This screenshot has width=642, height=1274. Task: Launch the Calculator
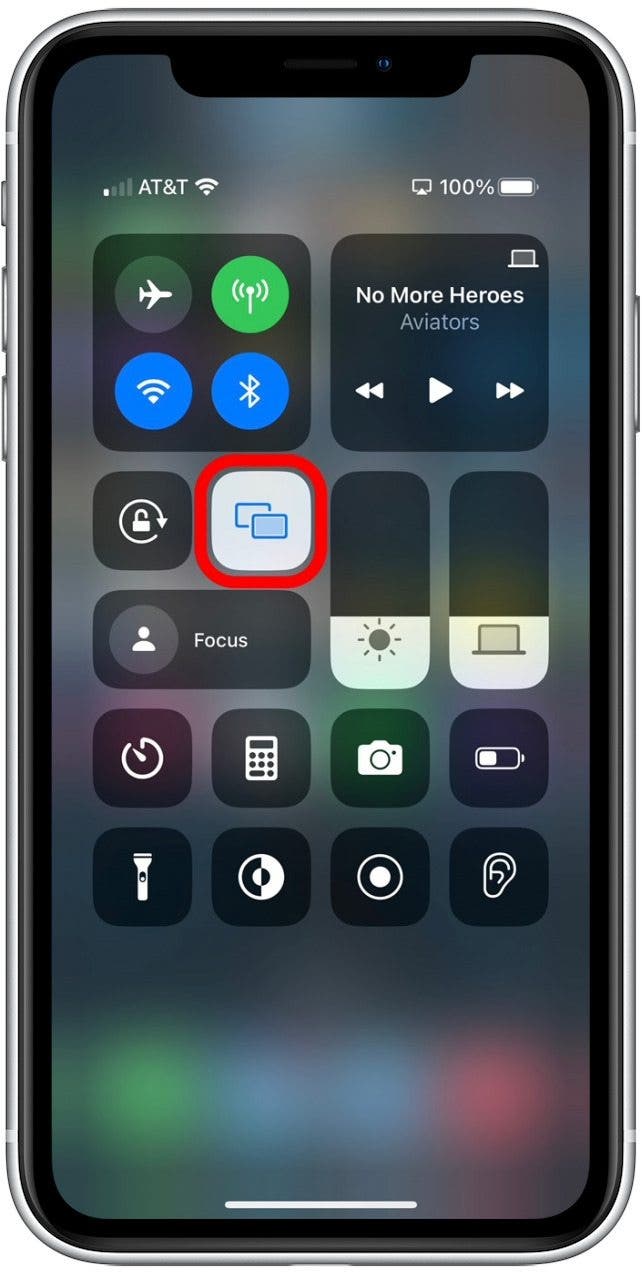(x=261, y=759)
